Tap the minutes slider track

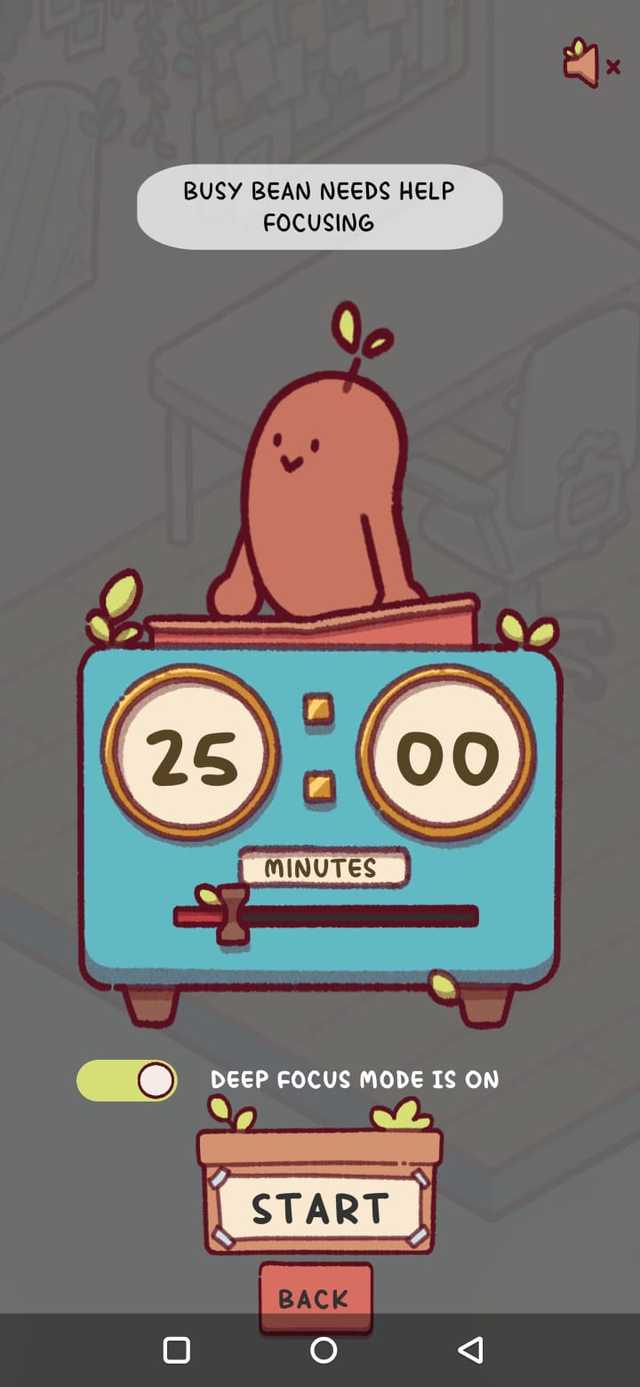(360, 915)
